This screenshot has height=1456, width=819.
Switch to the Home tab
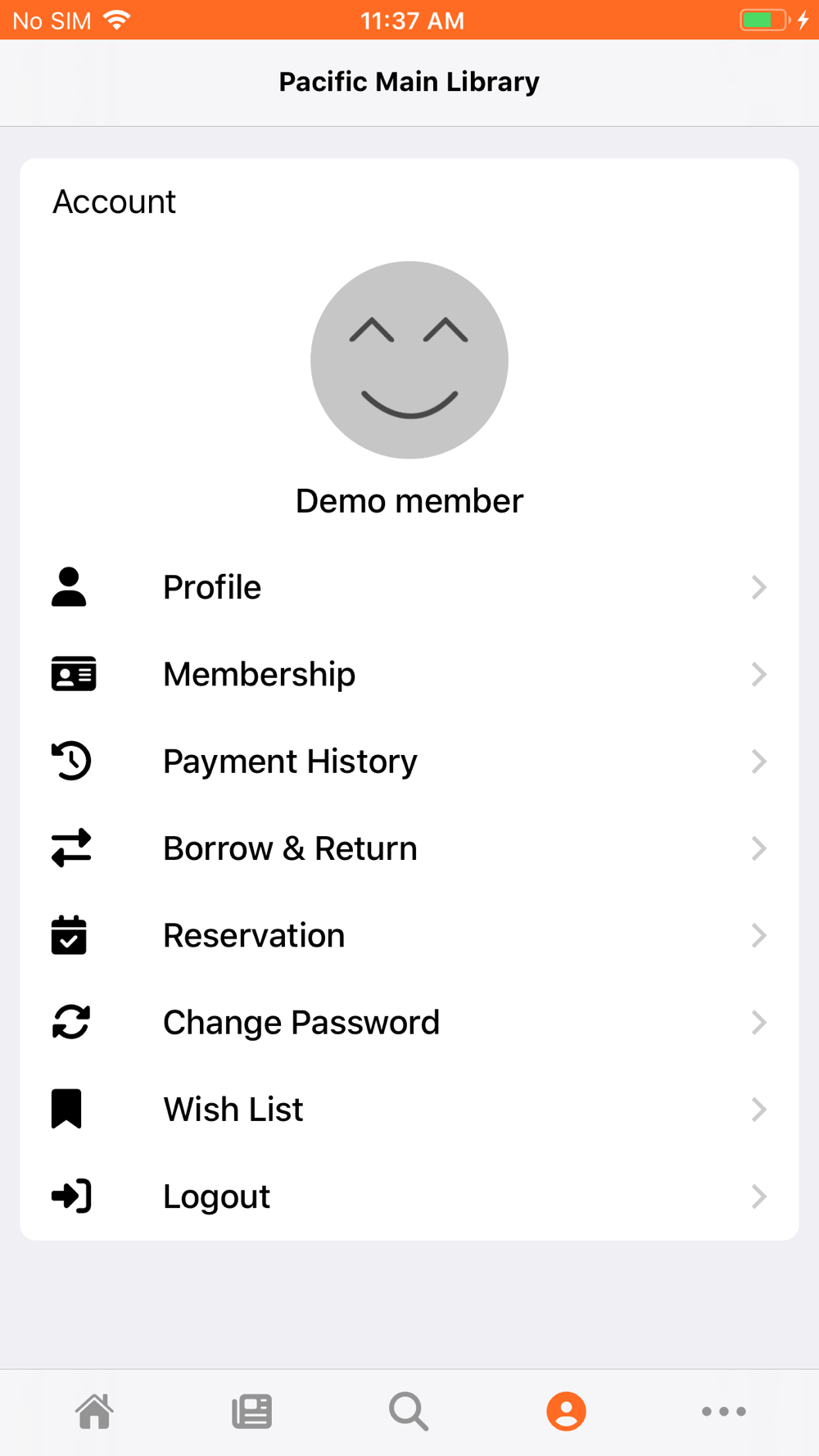(x=95, y=1411)
